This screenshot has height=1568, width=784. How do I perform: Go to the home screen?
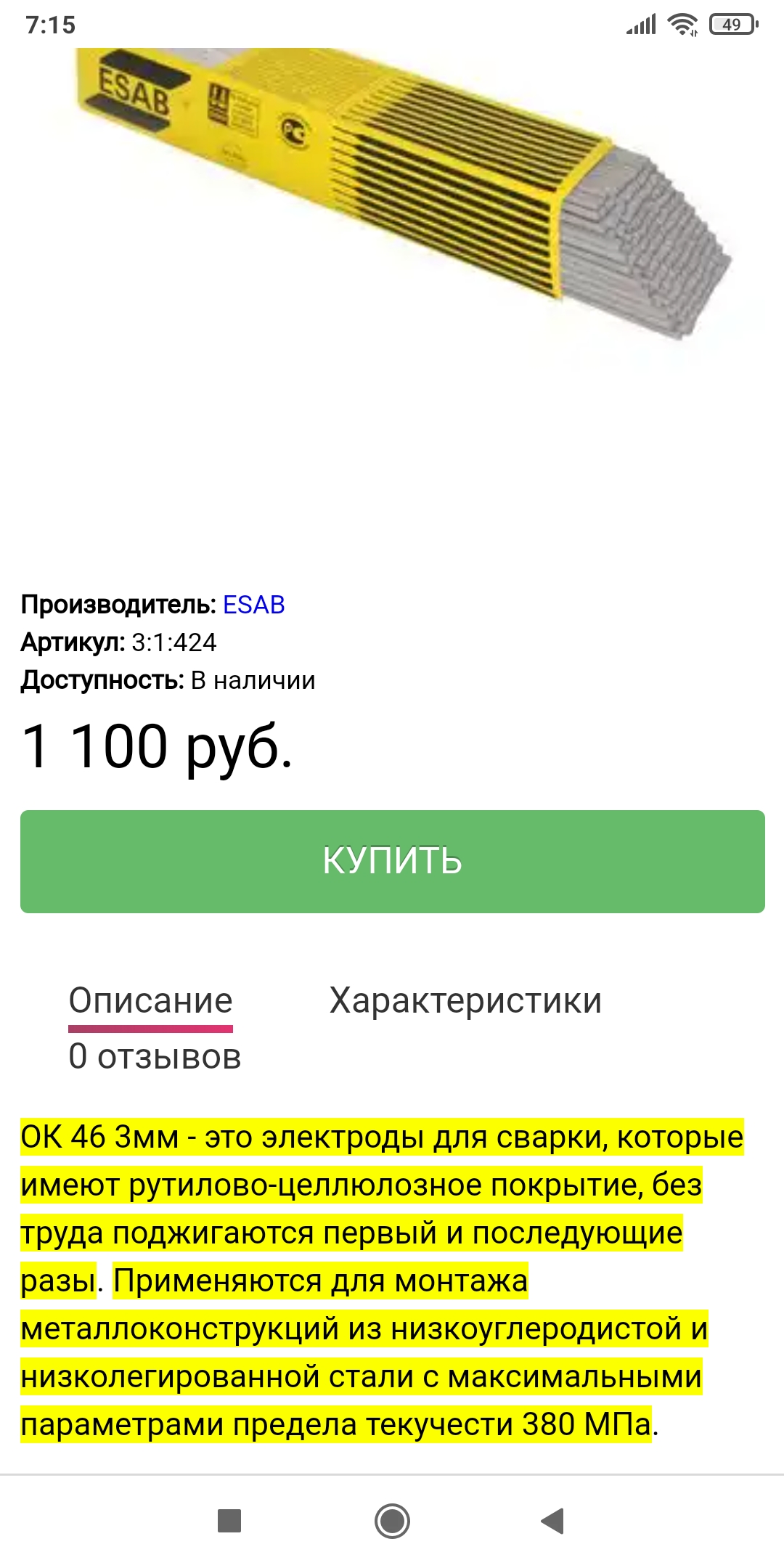coord(392,1521)
